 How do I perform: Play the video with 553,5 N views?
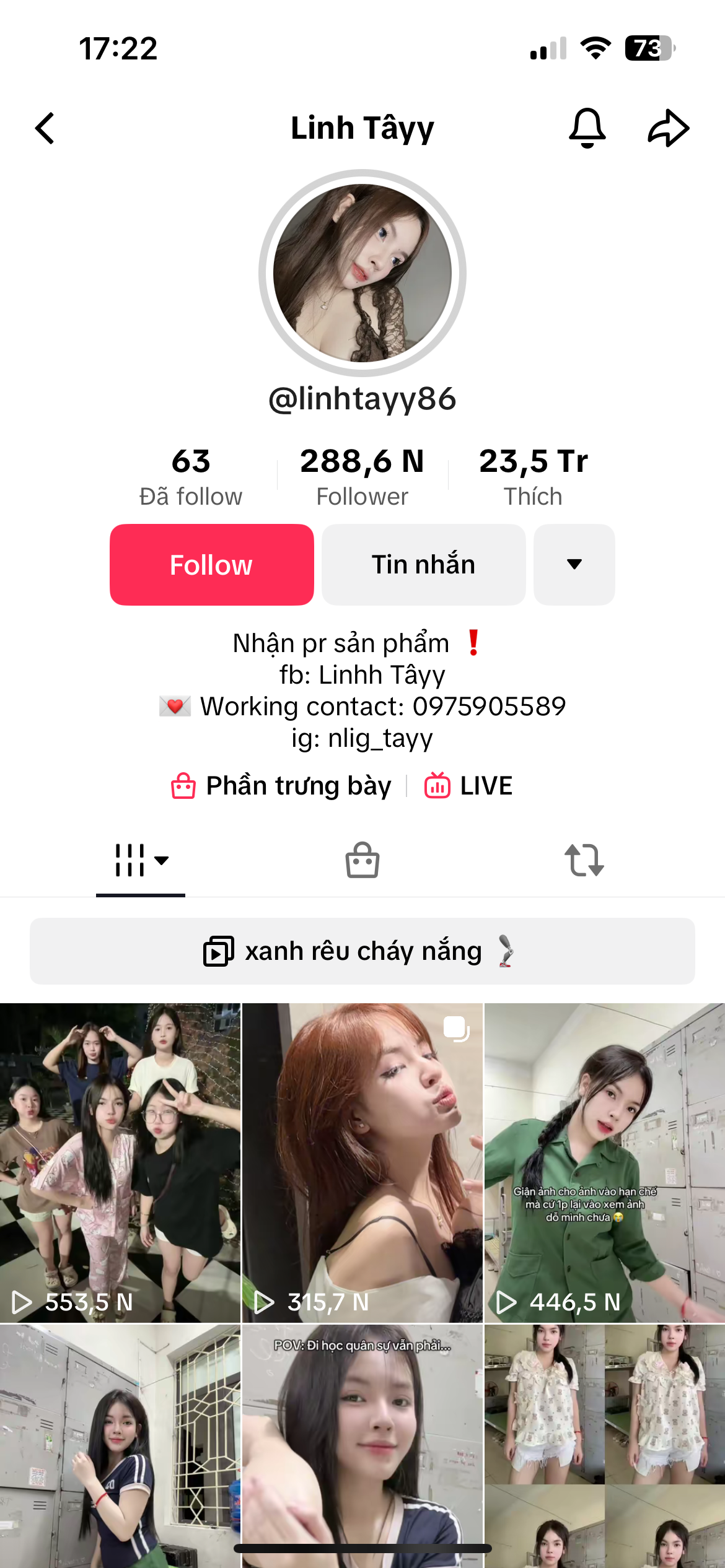(120, 1163)
